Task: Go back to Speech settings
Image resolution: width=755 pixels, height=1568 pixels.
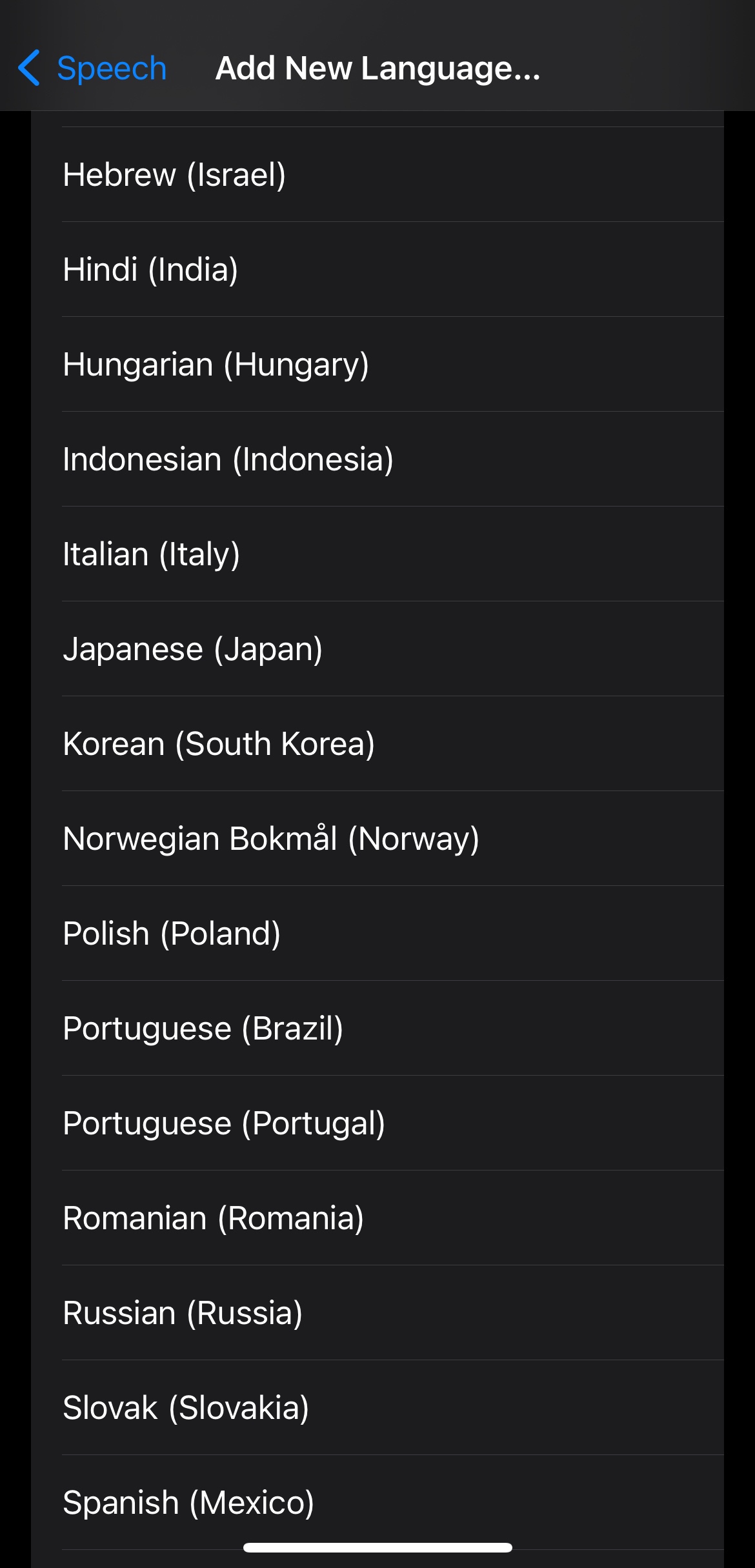Action: point(92,68)
